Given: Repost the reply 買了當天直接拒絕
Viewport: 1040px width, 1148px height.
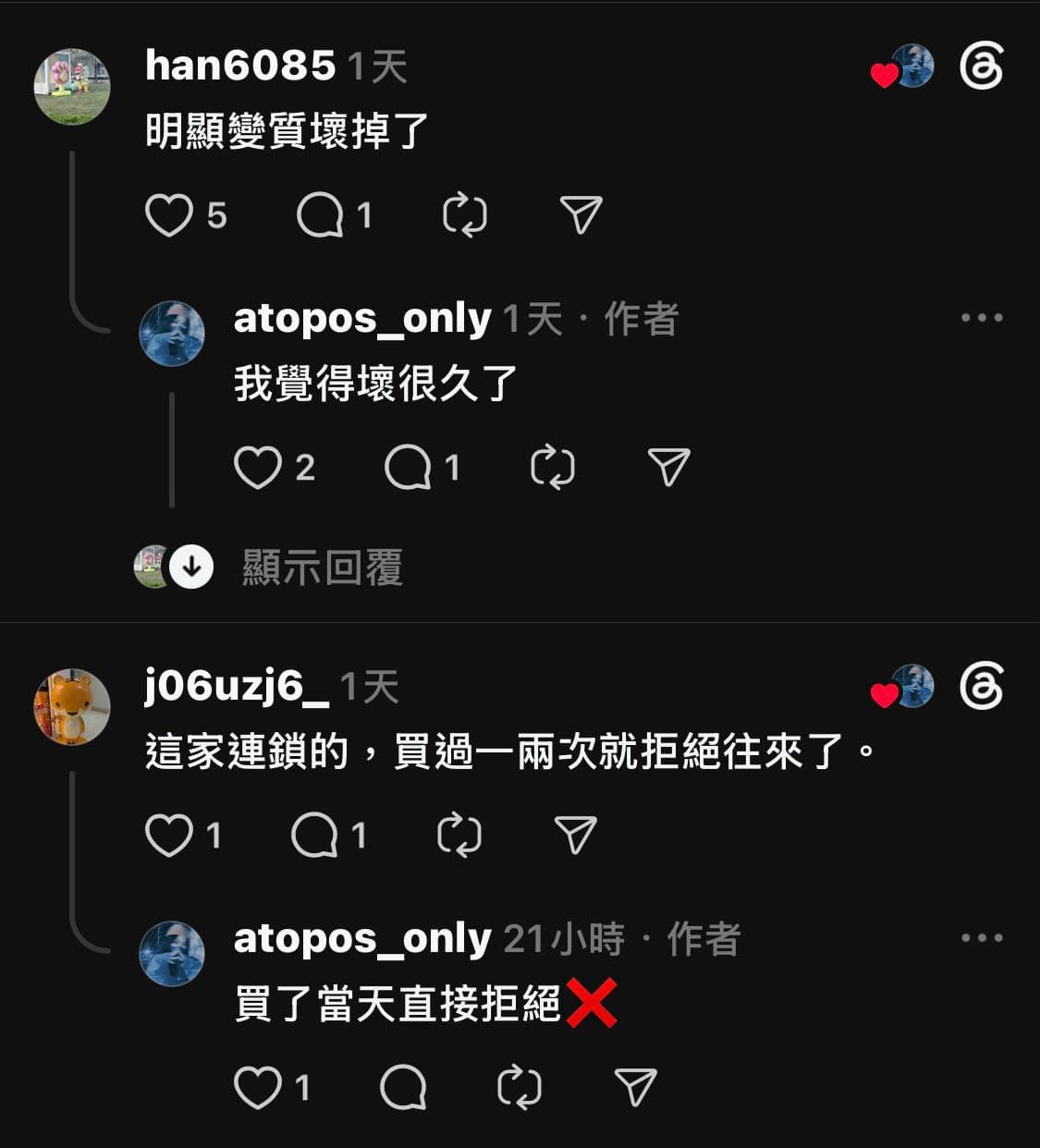Looking at the screenshot, I should point(520,1087).
